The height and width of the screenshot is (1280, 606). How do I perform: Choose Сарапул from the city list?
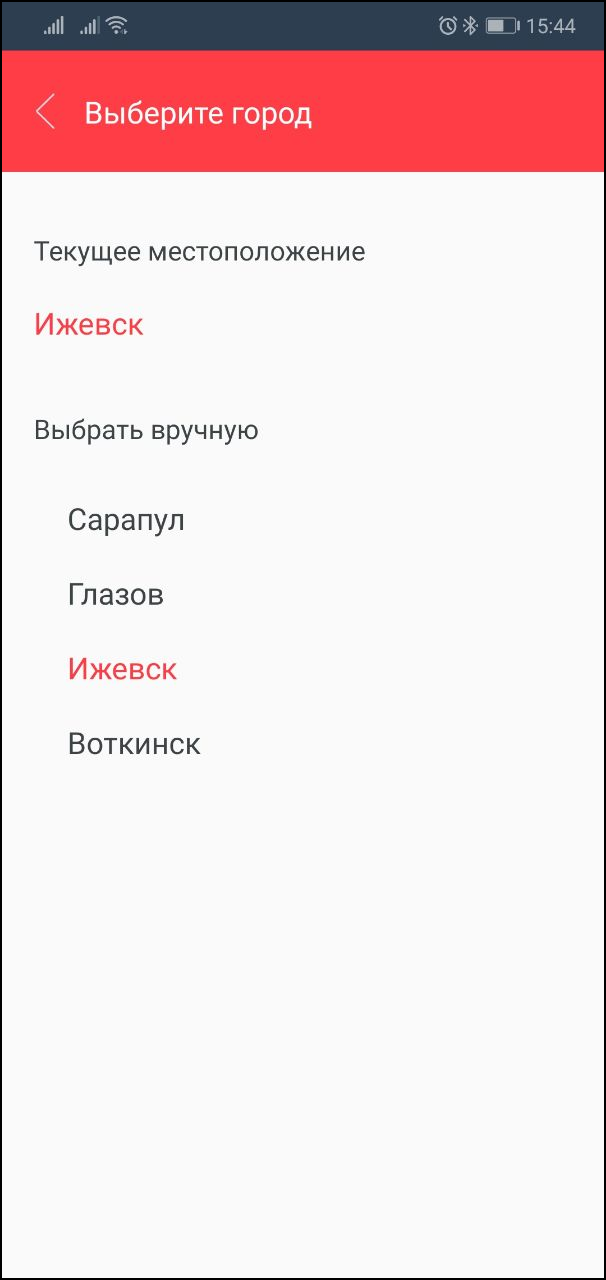click(x=126, y=520)
